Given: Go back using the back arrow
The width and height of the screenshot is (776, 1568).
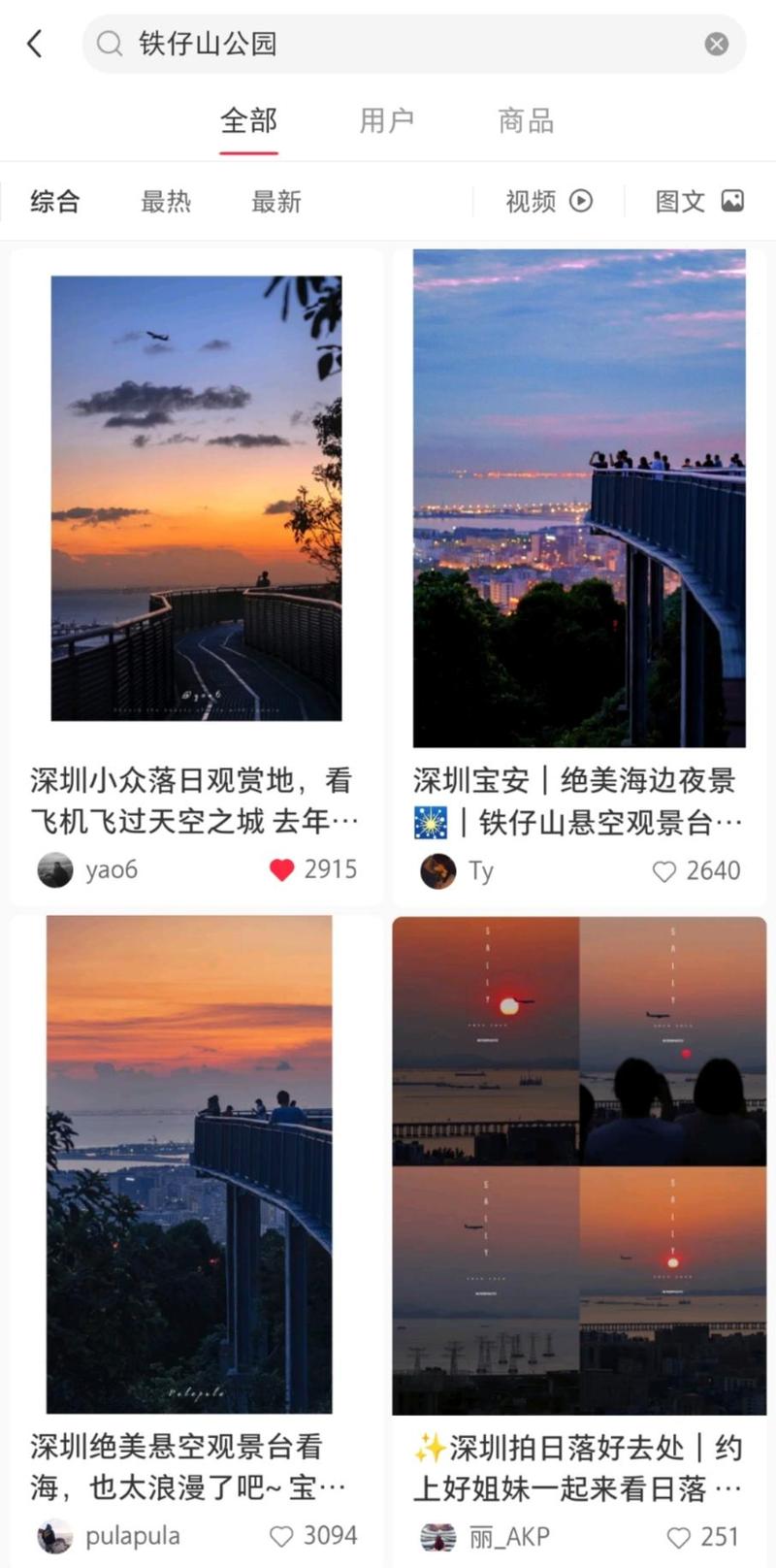Looking at the screenshot, I should coord(35,44).
